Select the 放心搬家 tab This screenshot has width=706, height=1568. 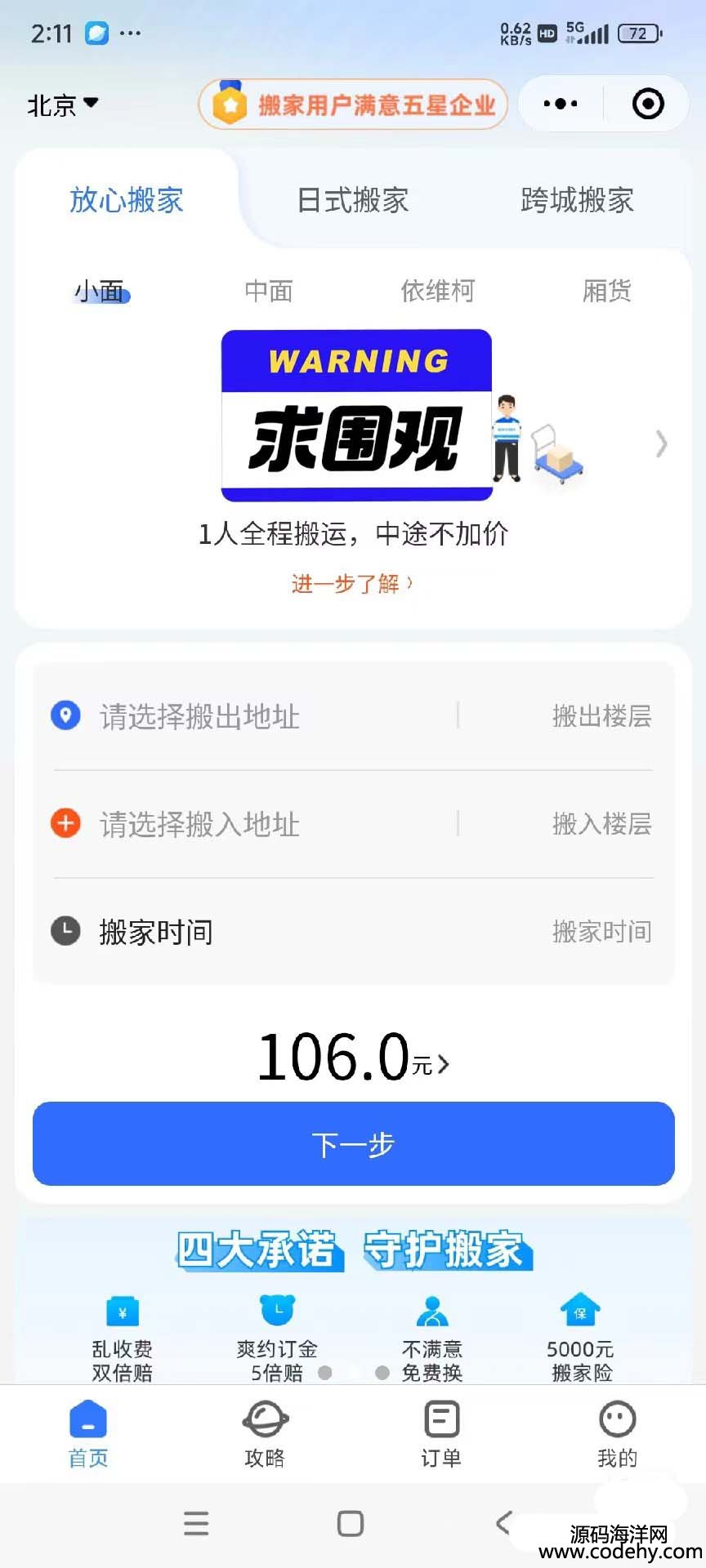126,200
